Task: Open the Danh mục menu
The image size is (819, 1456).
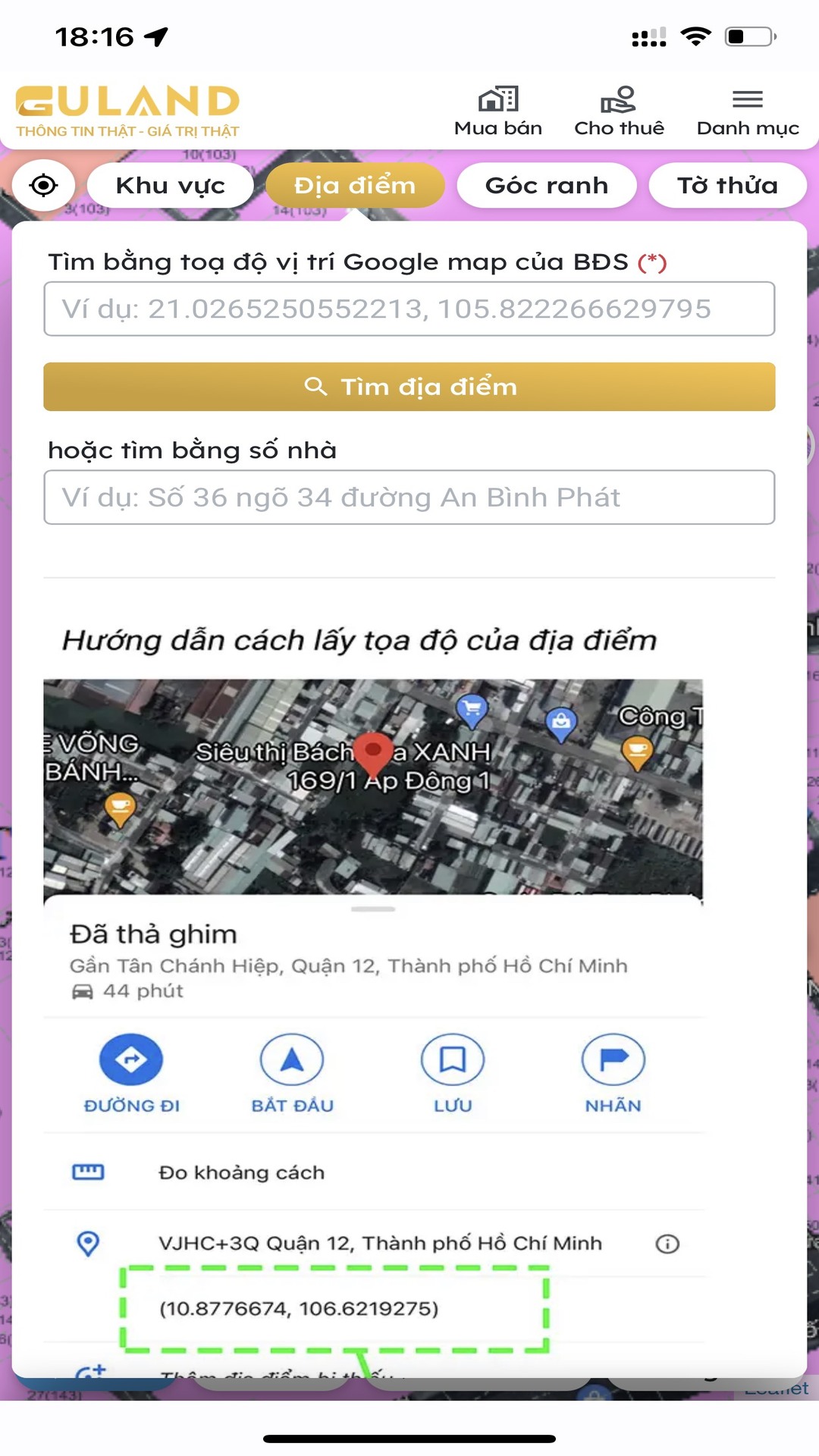Action: [748, 111]
